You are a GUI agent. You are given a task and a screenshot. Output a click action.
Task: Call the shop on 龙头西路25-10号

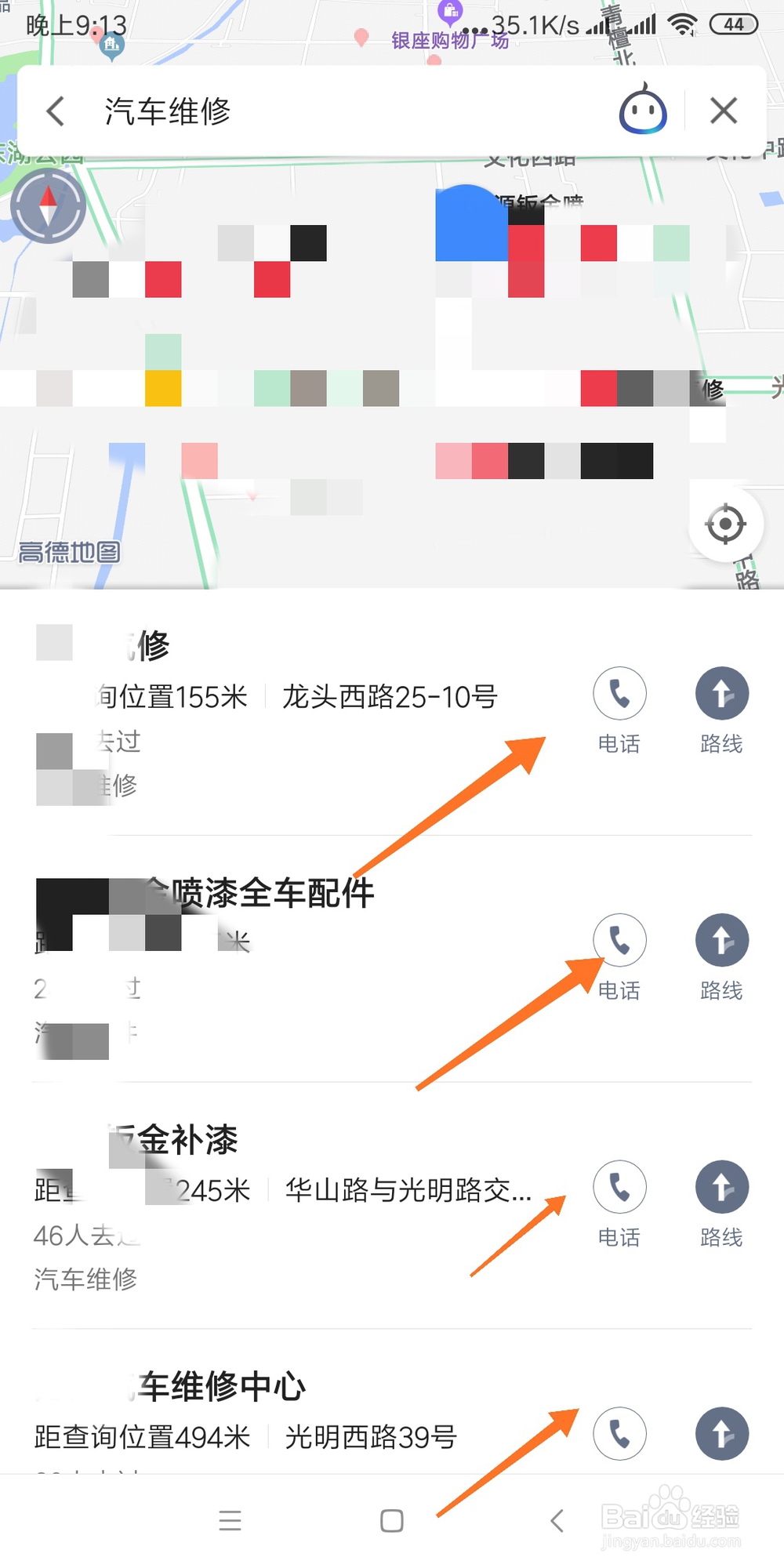619,694
